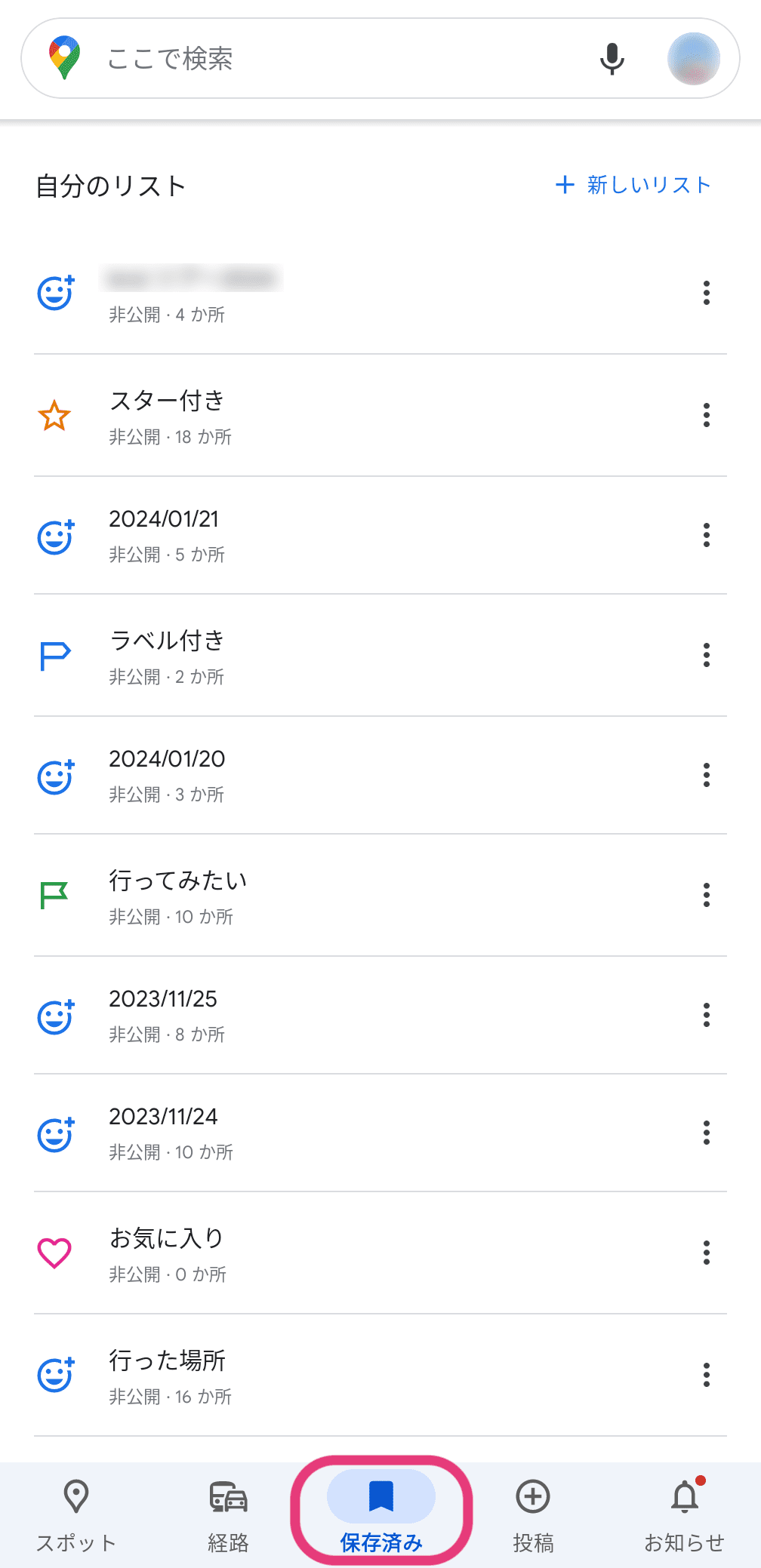Open more options for 2023/11/24
Viewport: 761px width, 1568px height.
pyautogui.click(x=707, y=1133)
